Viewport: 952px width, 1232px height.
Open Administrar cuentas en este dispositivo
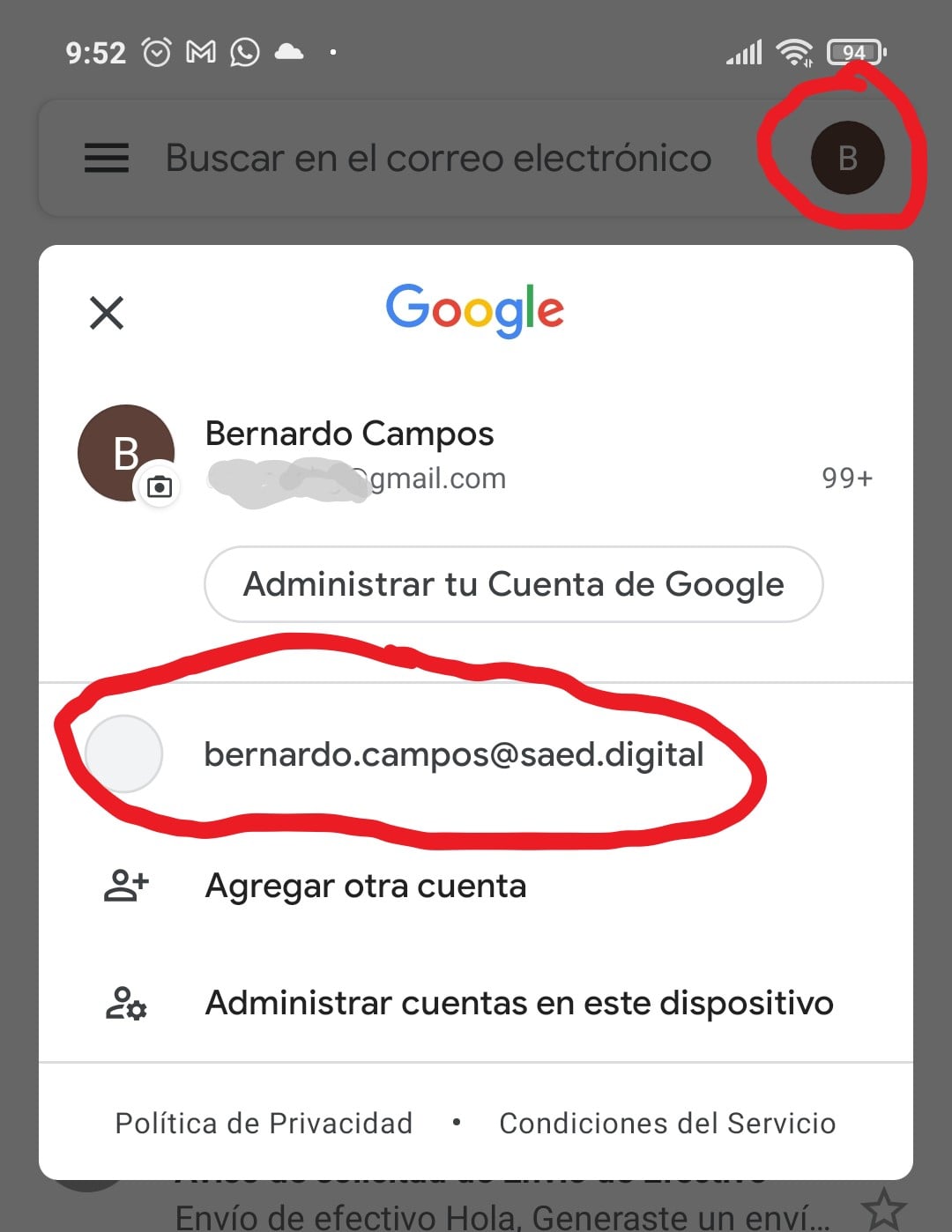(x=518, y=1003)
